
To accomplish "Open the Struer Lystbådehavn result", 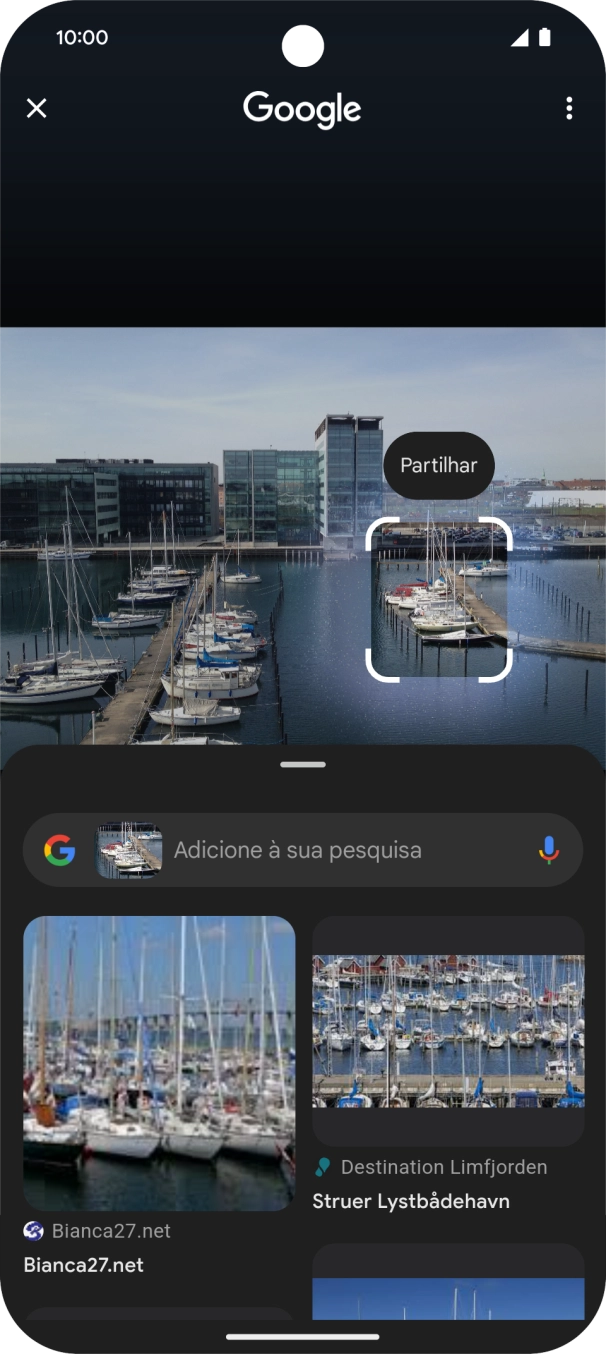I will coord(448,1030).
